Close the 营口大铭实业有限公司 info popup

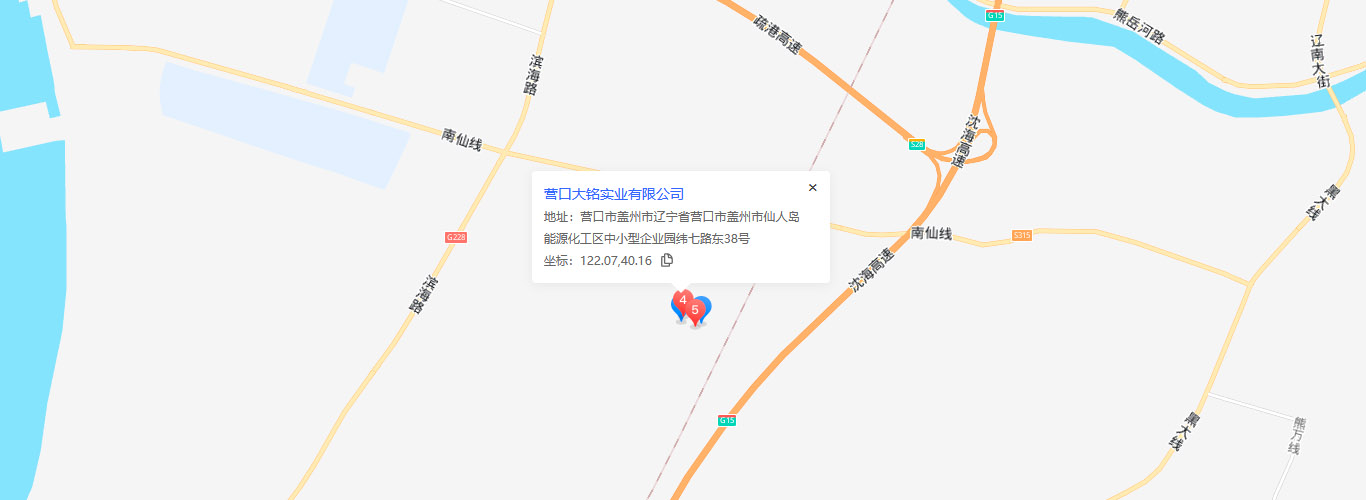812,187
